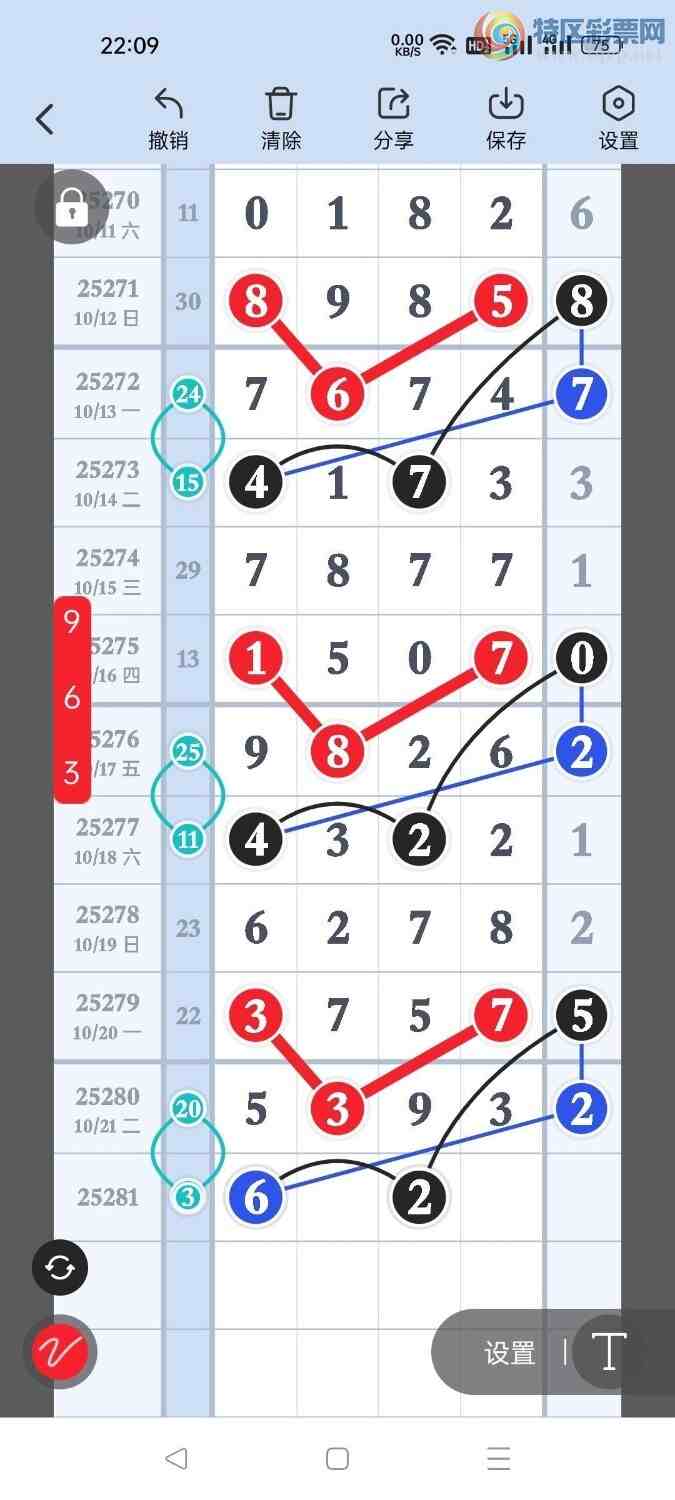675x1500 pixels.
Task: Undo last stroke with 撤销
Action: click(x=168, y=119)
